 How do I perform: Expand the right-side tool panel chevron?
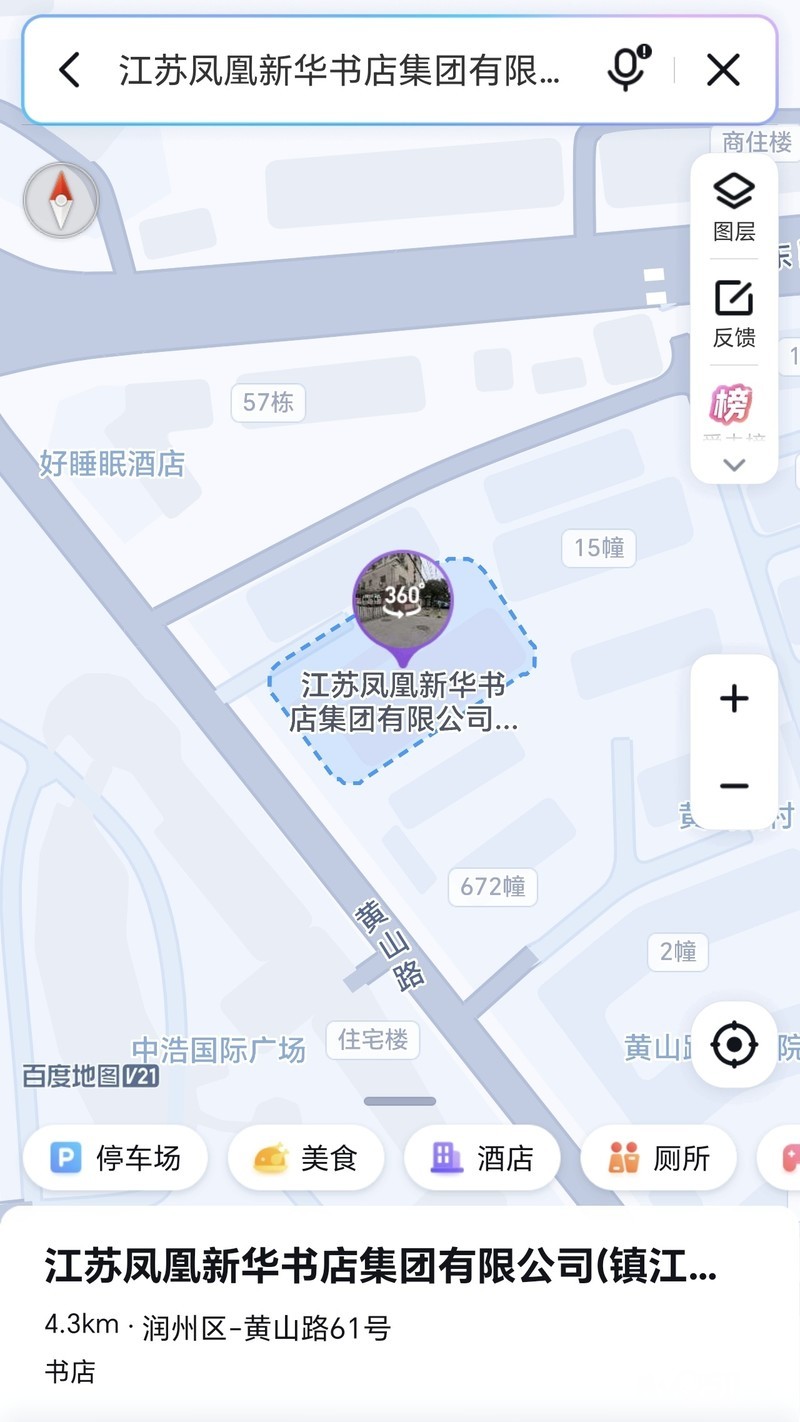pyautogui.click(x=734, y=464)
